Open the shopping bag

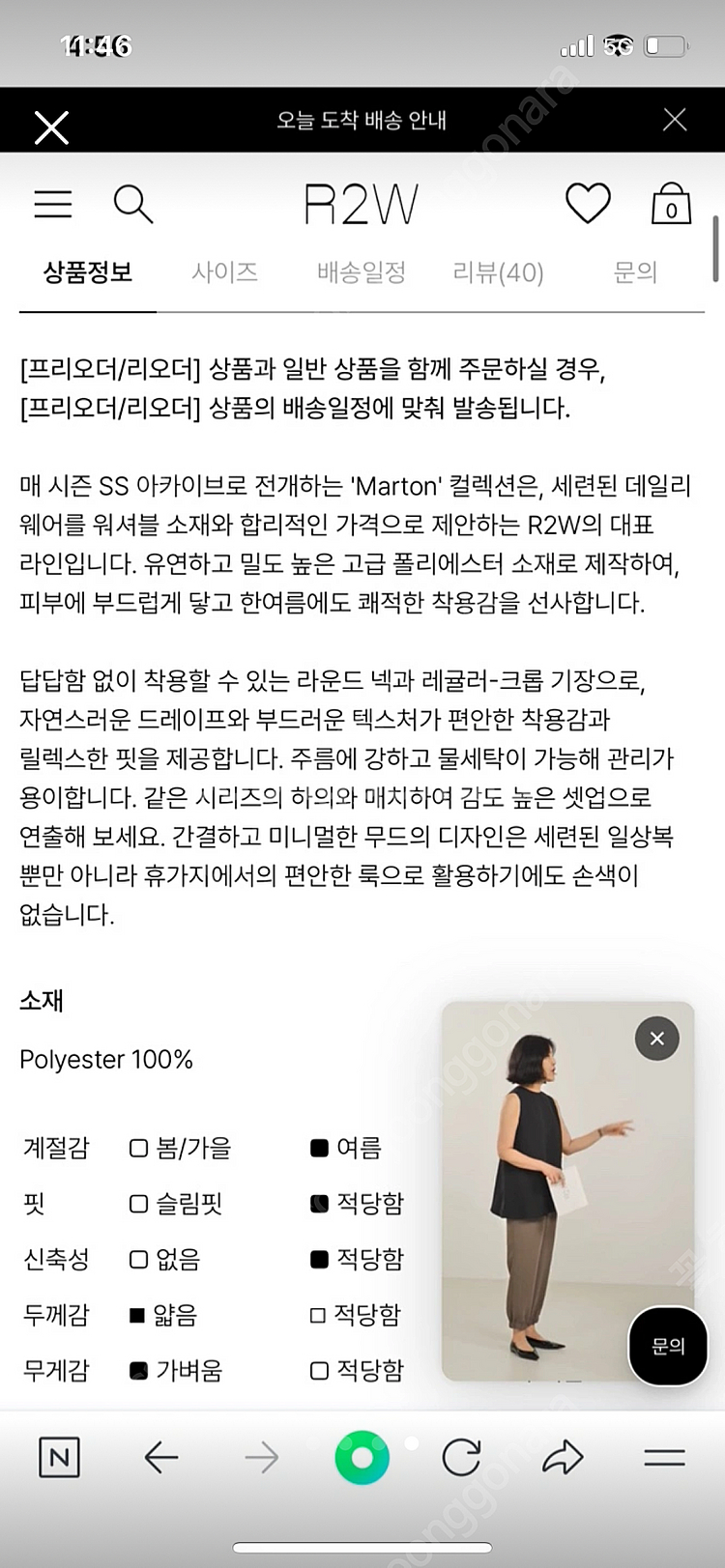671,204
